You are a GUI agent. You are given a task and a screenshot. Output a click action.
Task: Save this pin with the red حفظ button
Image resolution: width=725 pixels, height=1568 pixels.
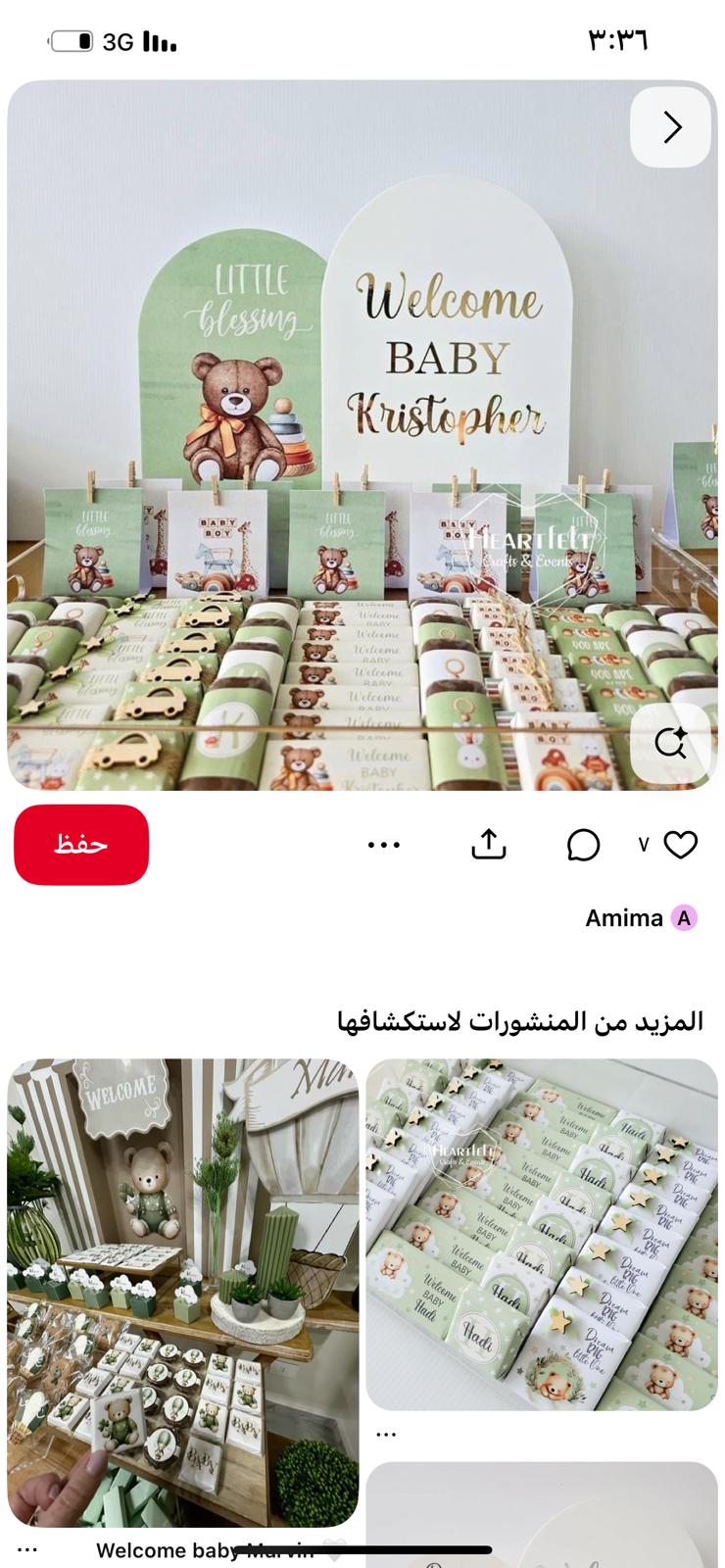click(x=81, y=845)
